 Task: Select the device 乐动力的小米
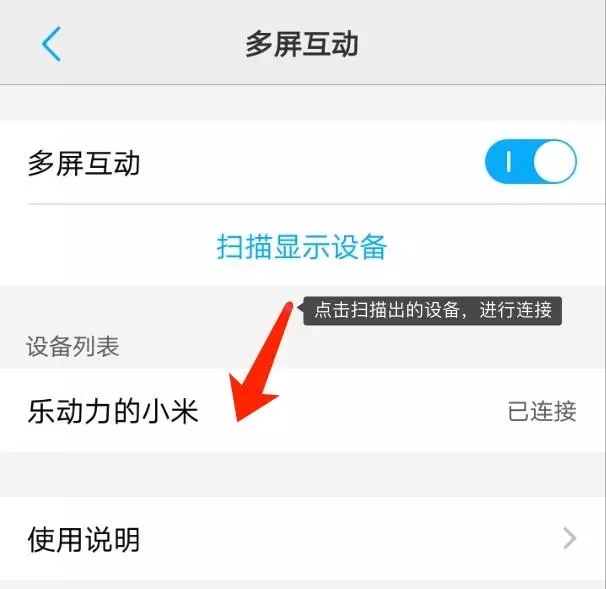(113, 411)
